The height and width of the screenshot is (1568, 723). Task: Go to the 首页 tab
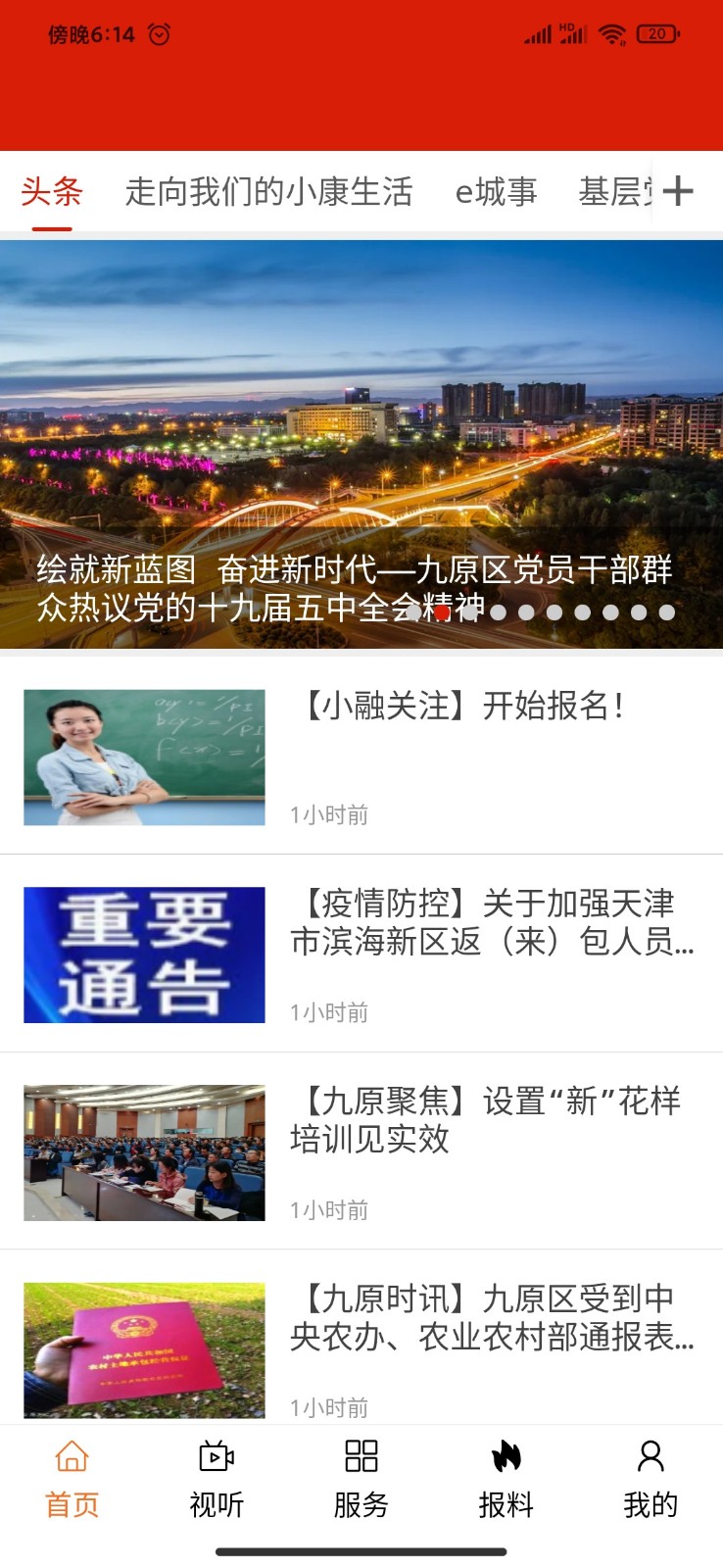click(x=72, y=1478)
